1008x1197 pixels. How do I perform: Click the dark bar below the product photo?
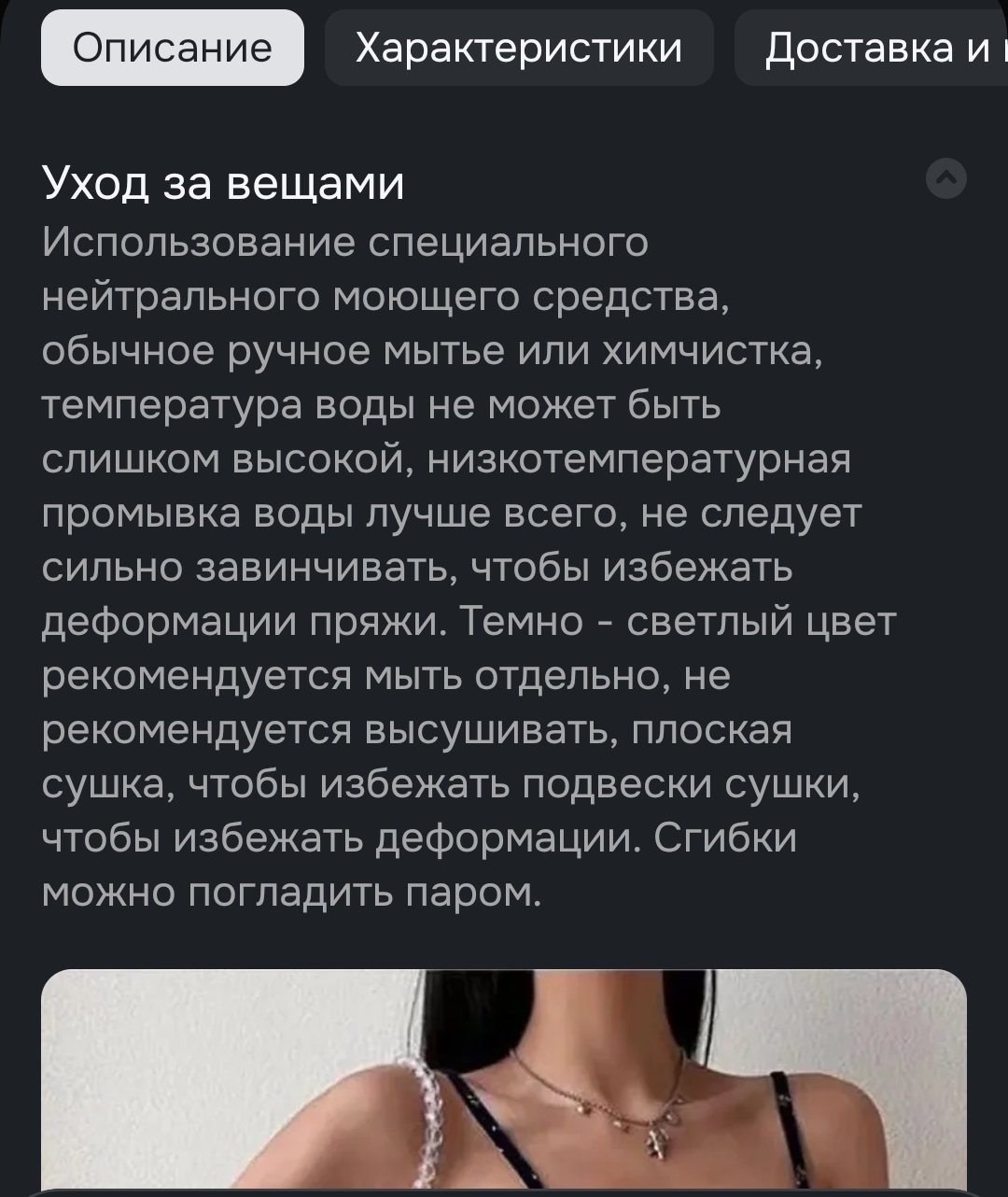coord(504,1190)
